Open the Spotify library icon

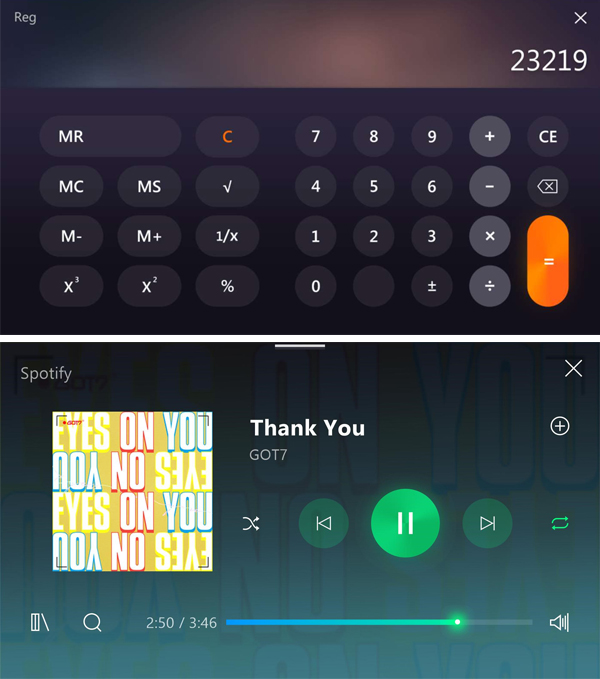coord(40,623)
